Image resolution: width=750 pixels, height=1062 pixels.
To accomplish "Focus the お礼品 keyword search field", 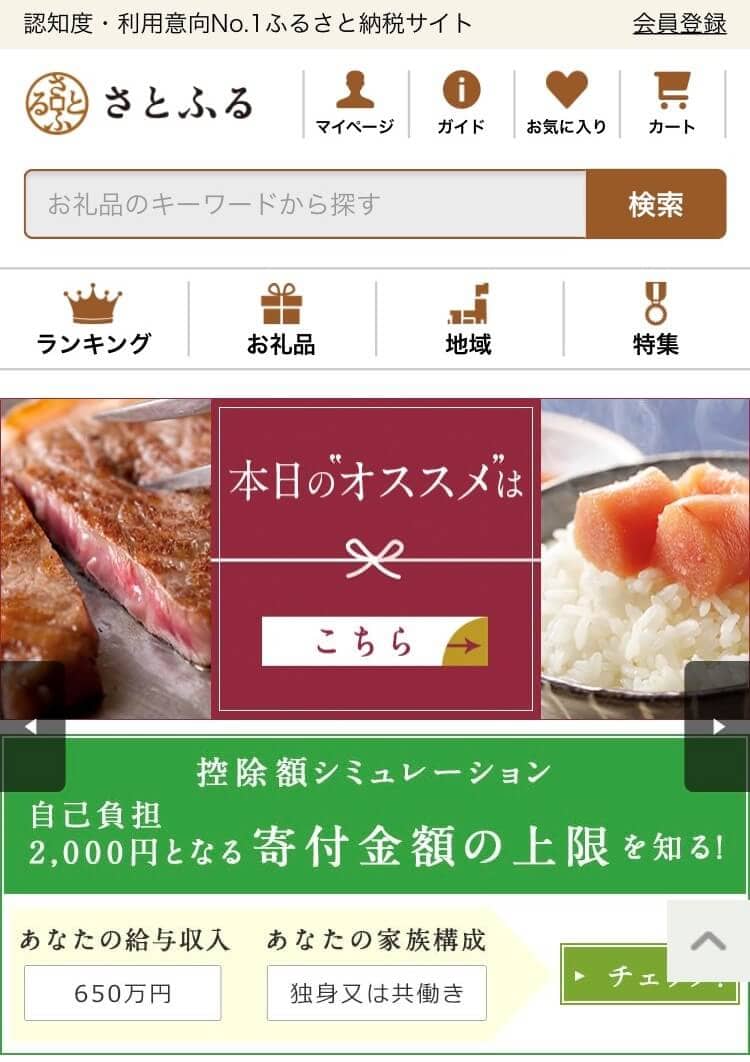I will pyautogui.click(x=305, y=204).
